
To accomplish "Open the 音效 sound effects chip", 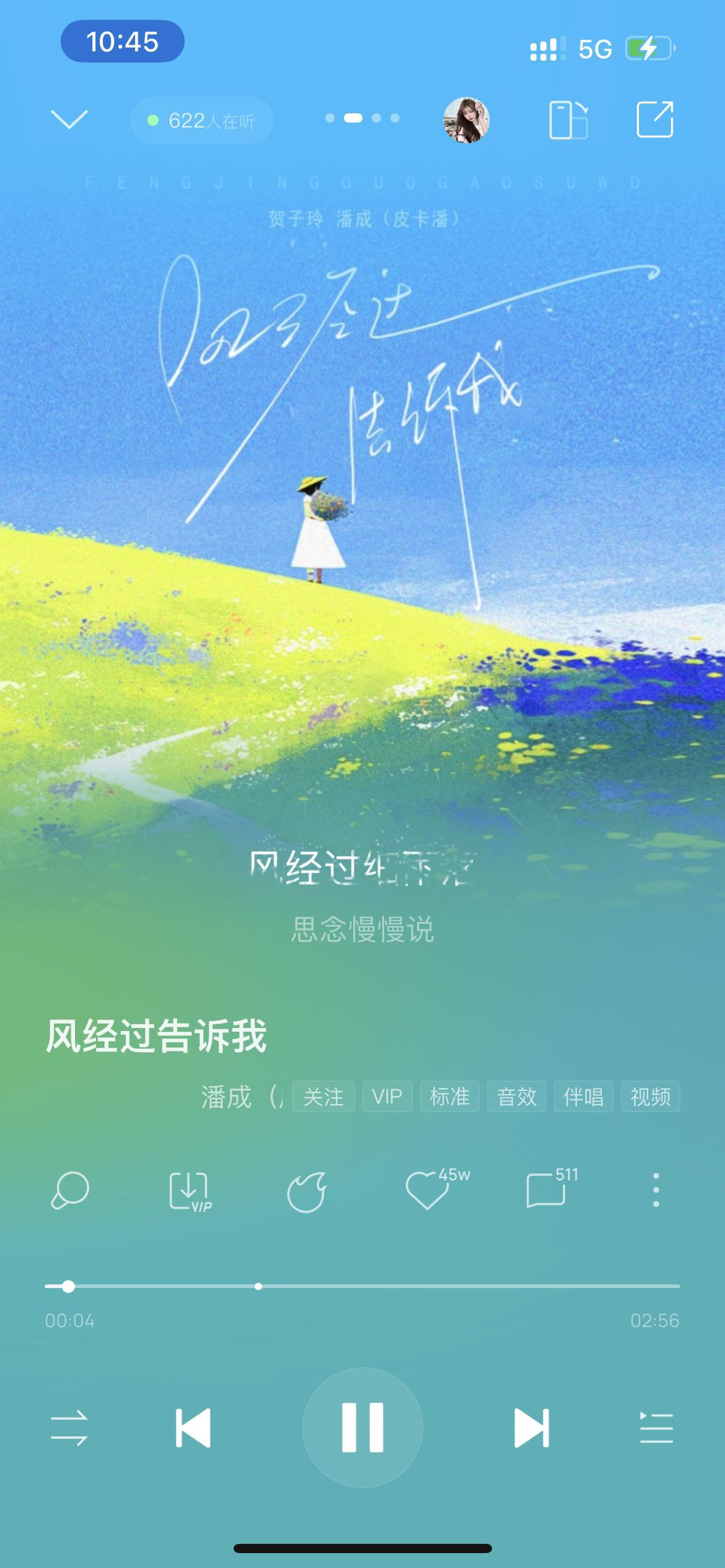I will 516,1097.
